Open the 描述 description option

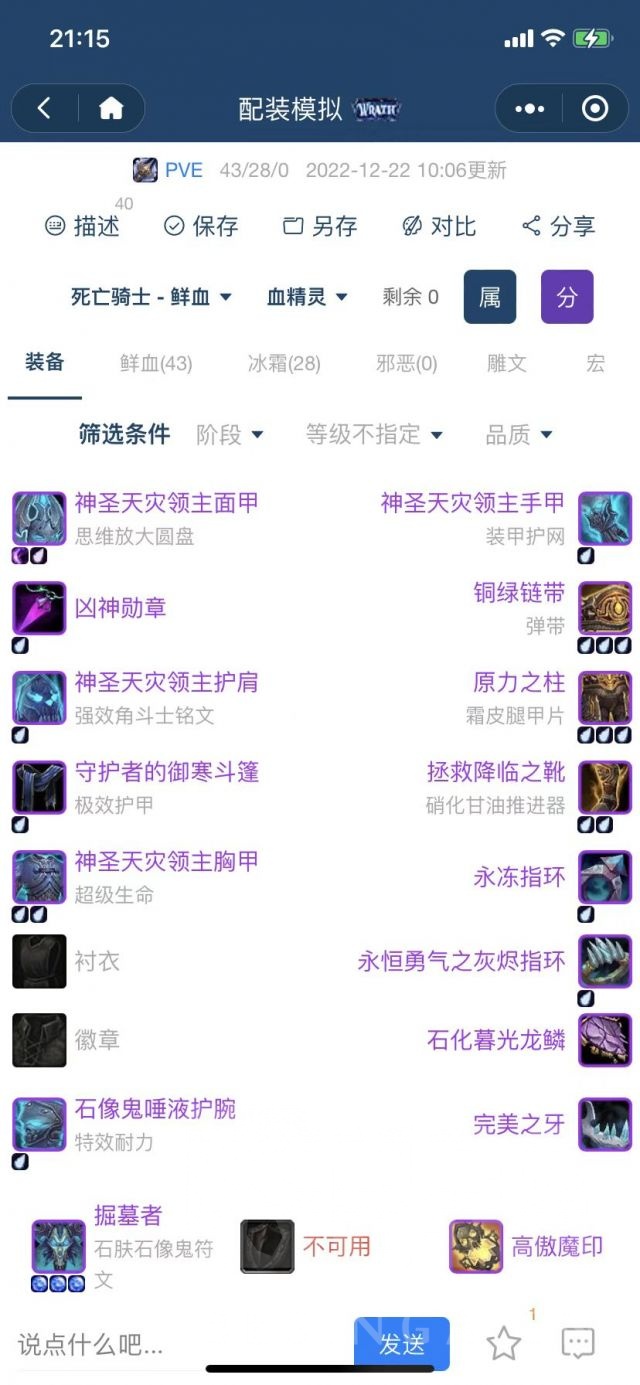pos(83,226)
